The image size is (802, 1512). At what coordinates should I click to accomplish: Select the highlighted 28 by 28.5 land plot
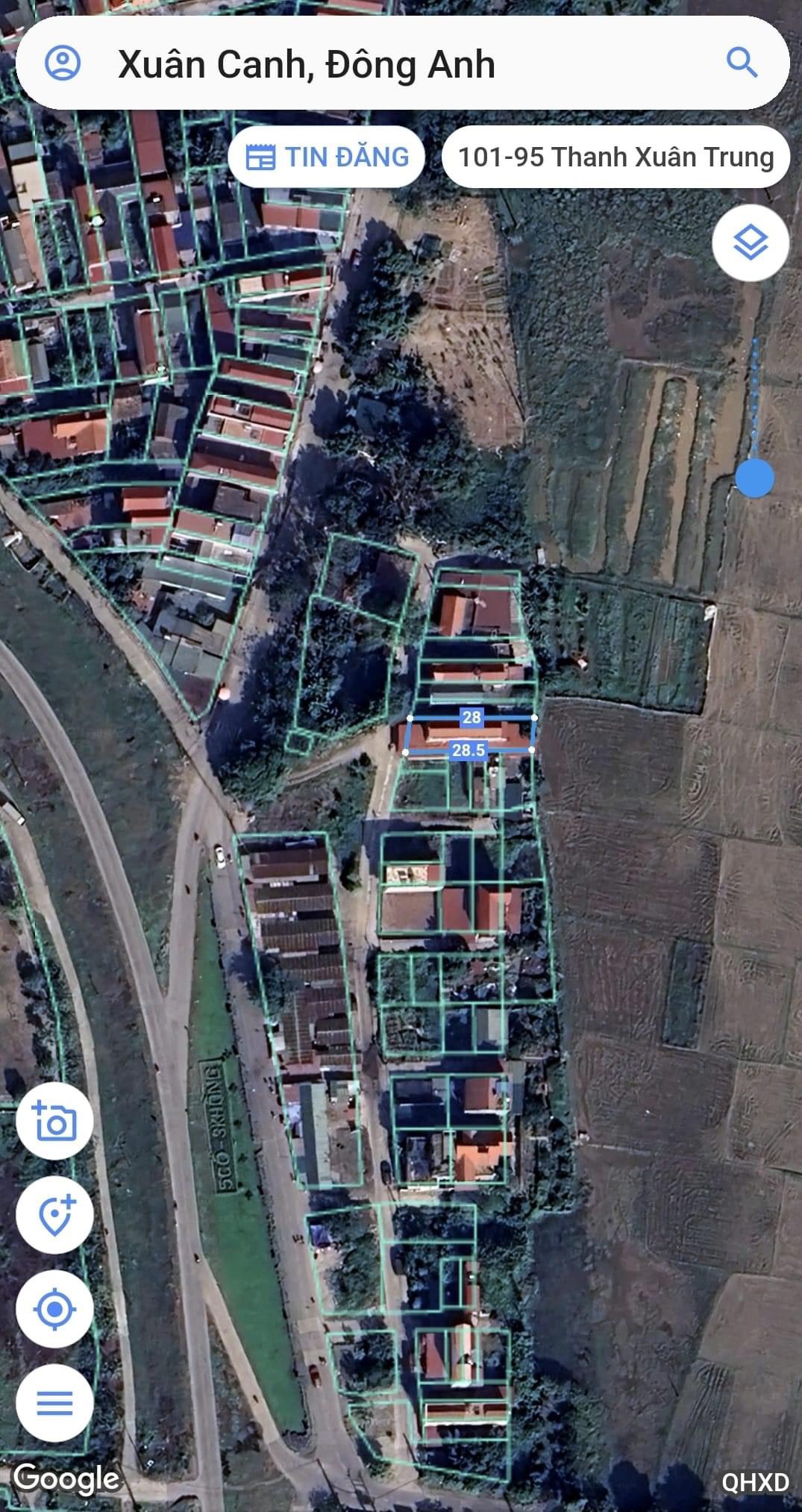[470, 734]
